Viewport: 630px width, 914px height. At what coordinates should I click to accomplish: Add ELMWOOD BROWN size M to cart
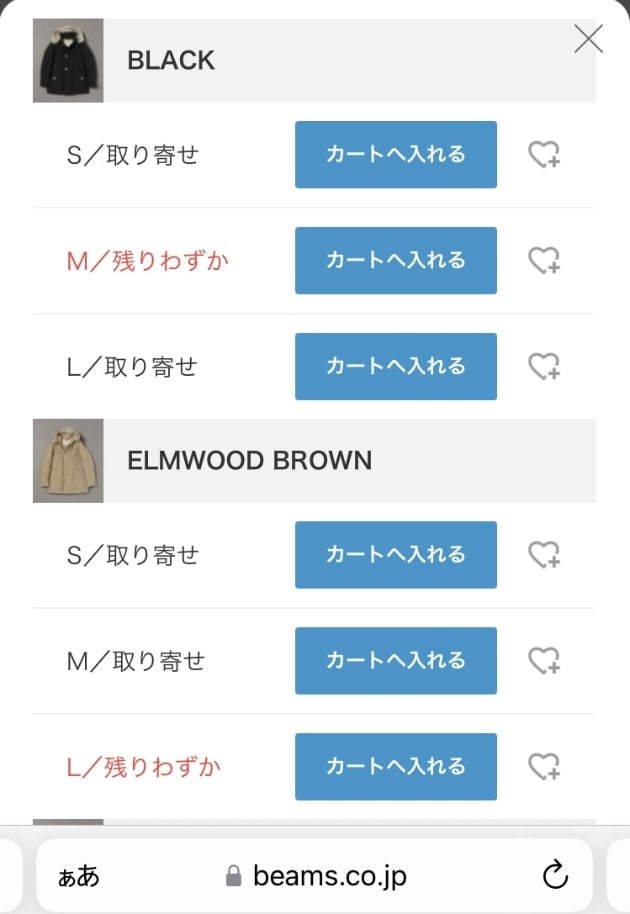point(395,660)
